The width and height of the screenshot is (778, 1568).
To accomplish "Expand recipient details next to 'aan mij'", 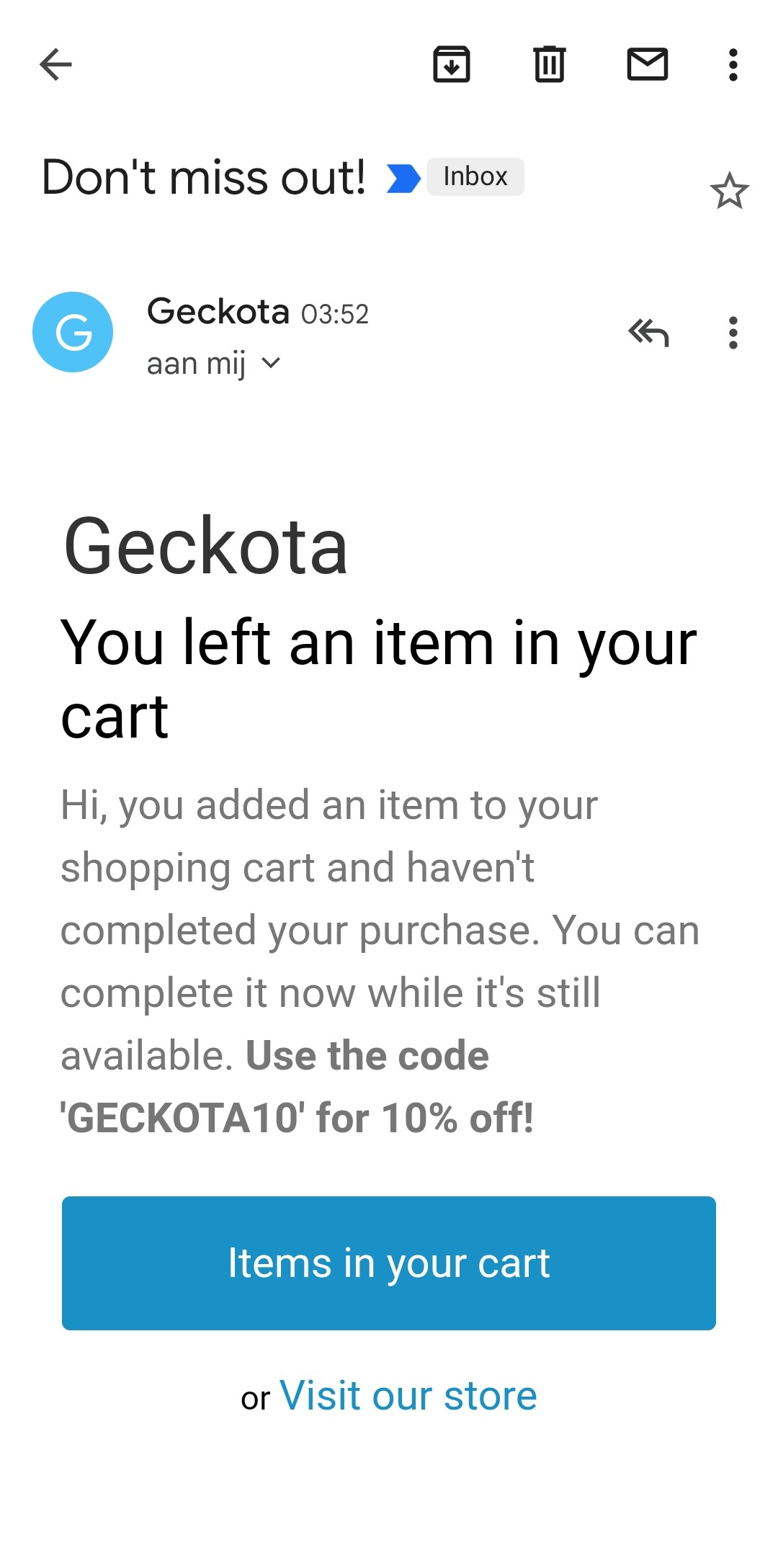I will point(271,363).
